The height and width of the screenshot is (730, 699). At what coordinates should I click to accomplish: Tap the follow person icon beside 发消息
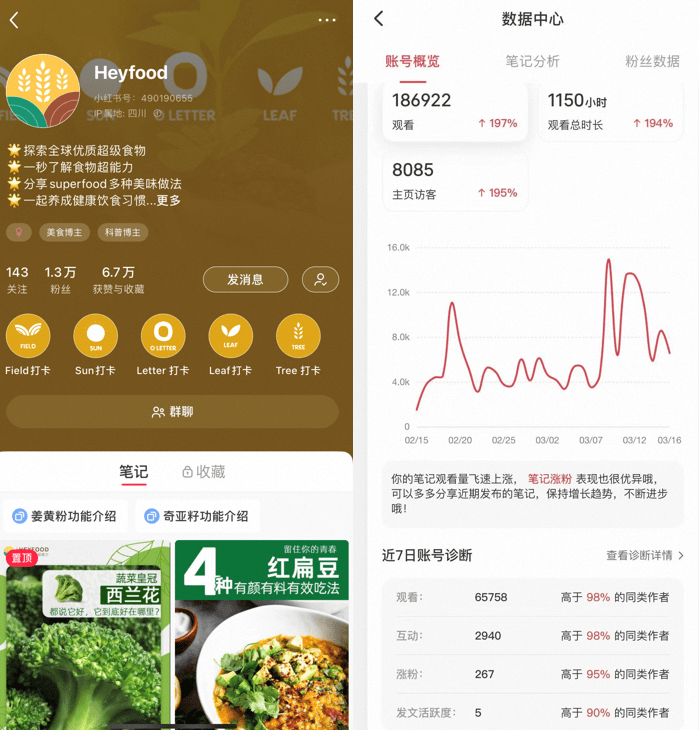(321, 280)
